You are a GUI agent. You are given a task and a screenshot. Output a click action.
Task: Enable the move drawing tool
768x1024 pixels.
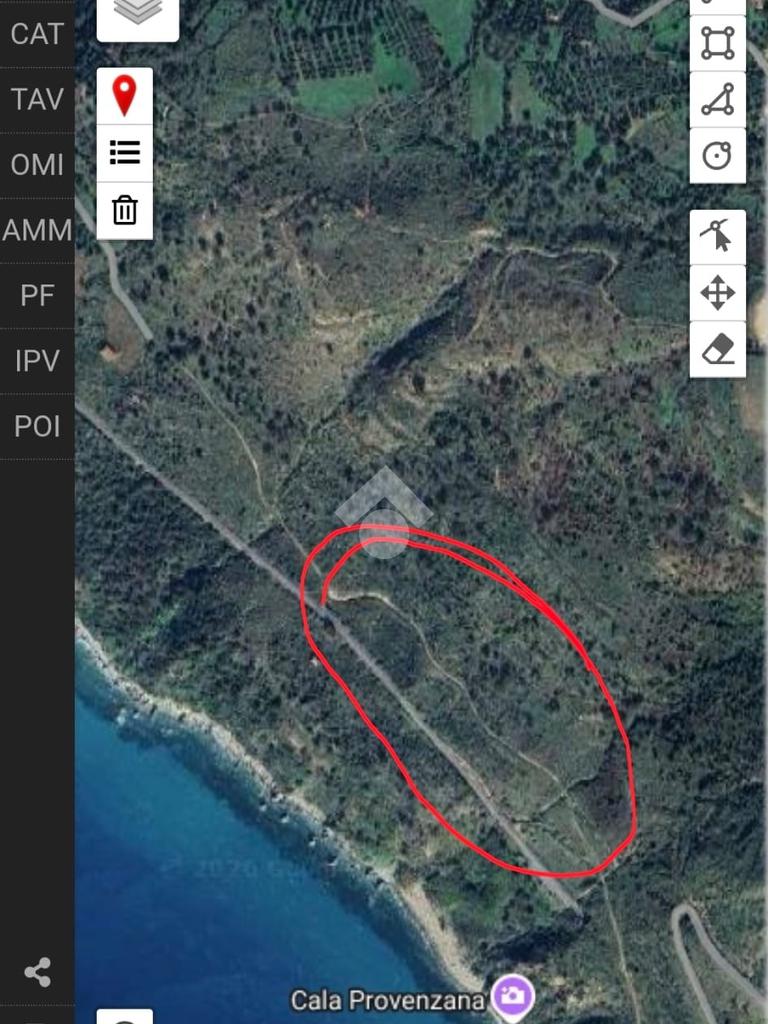718,293
